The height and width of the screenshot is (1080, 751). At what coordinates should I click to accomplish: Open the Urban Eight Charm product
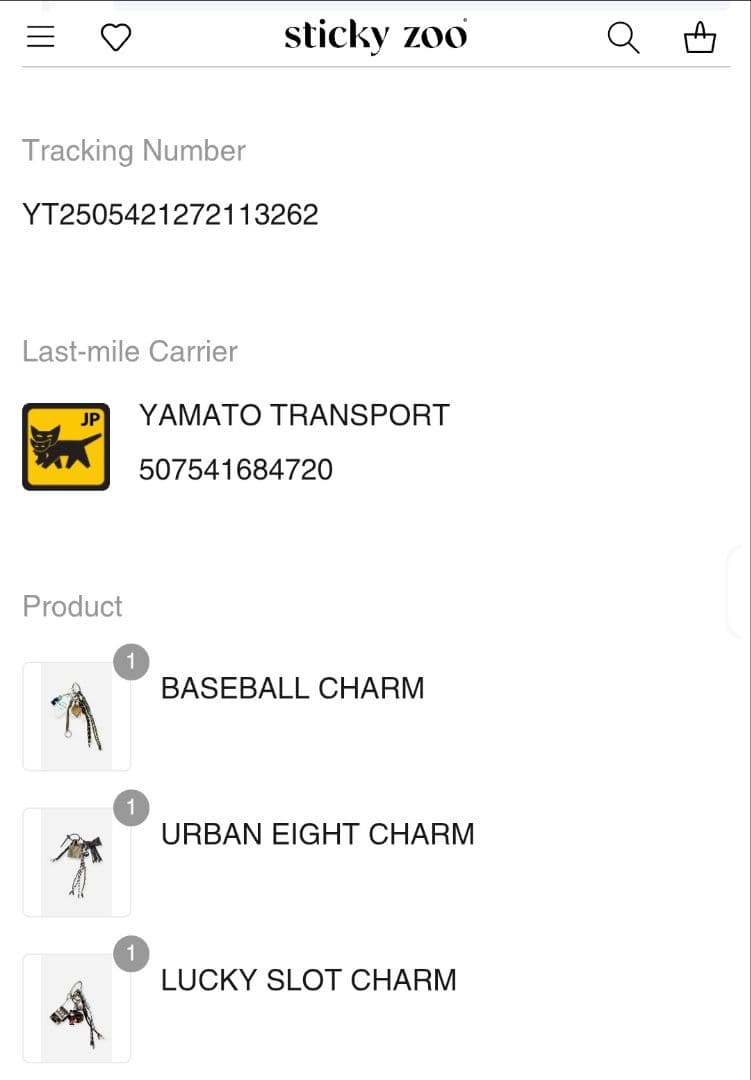(x=317, y=834)
